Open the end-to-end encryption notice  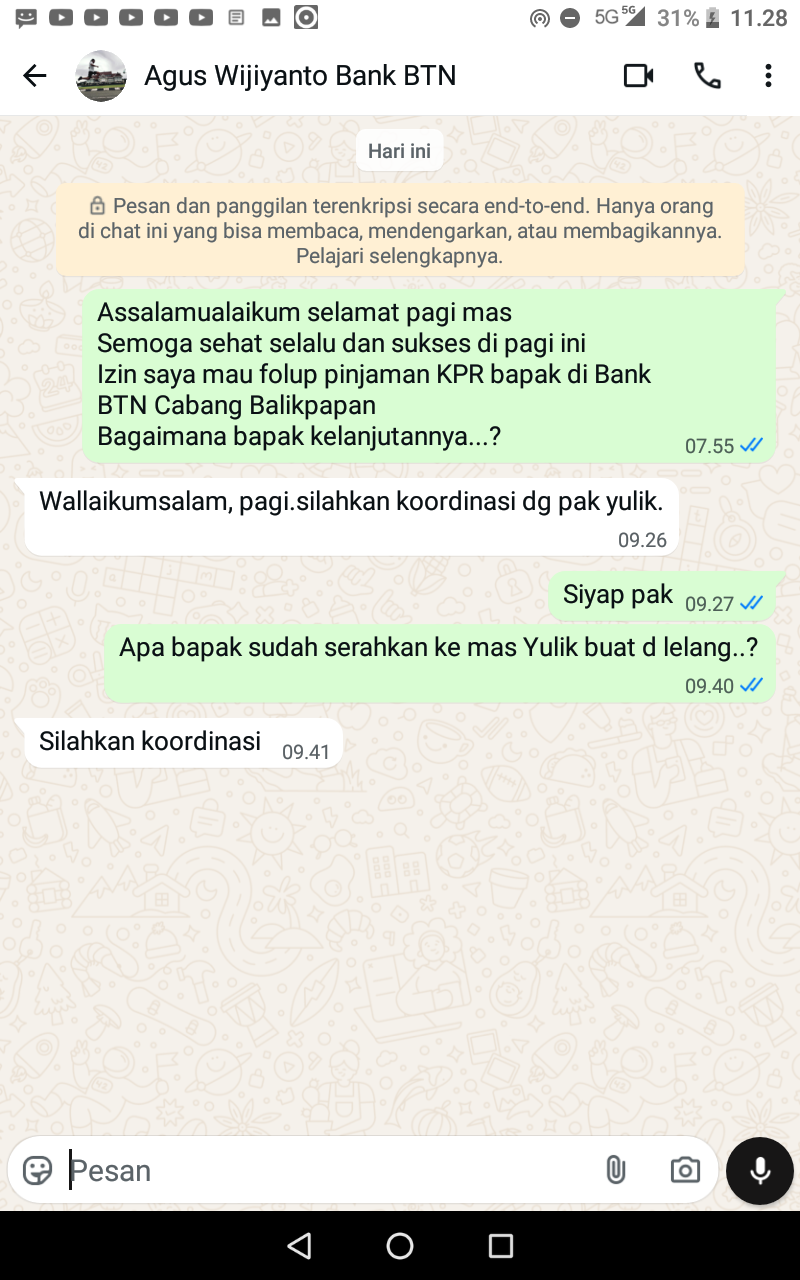click(400, 231)
